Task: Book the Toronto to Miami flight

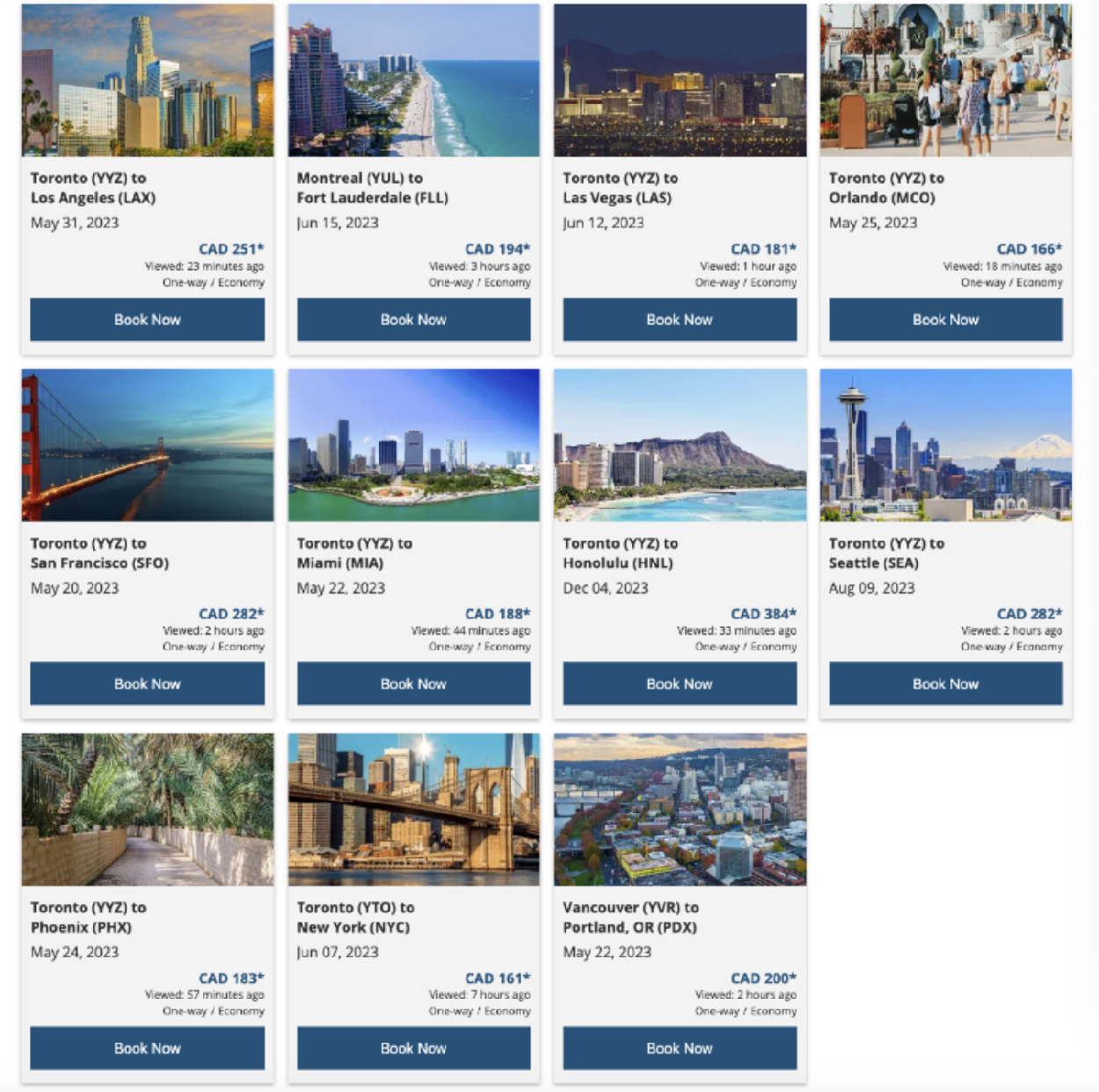Action: coord(413,683)
